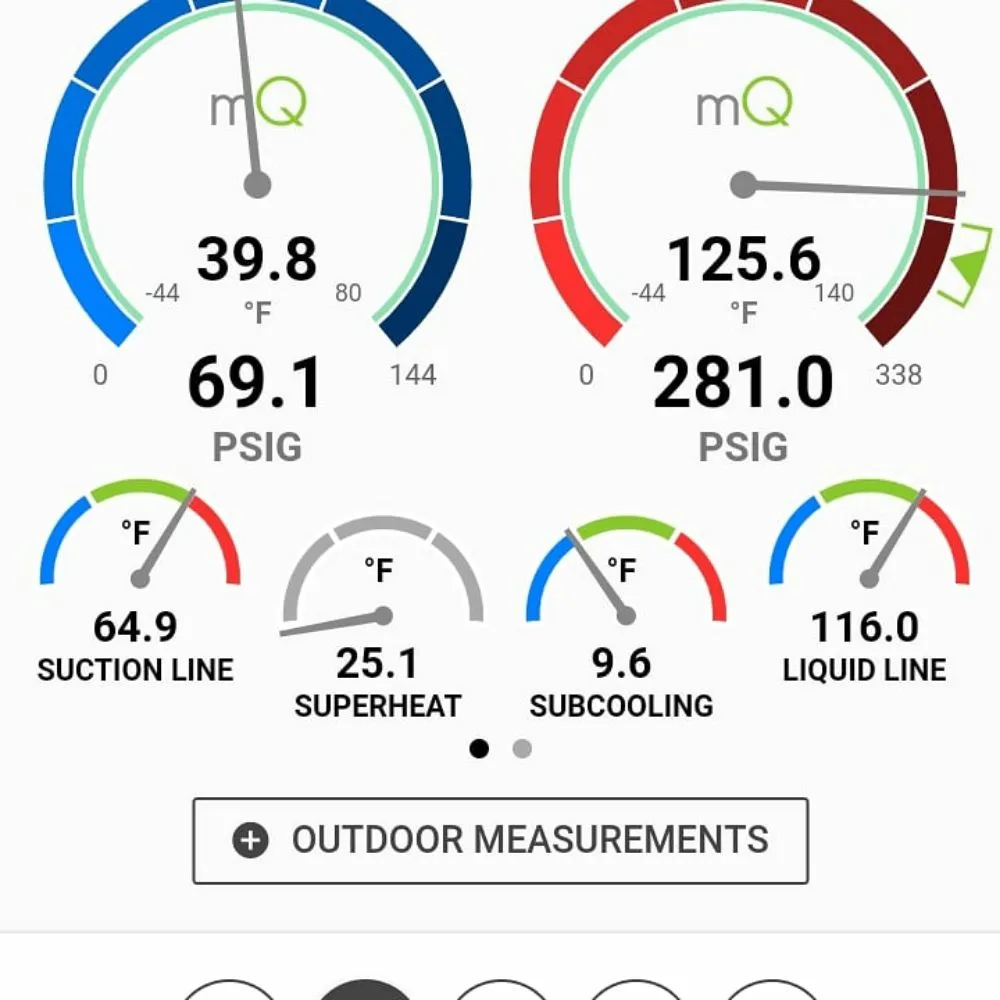Switch to the second gauge page dot

(x=522, y=749)
